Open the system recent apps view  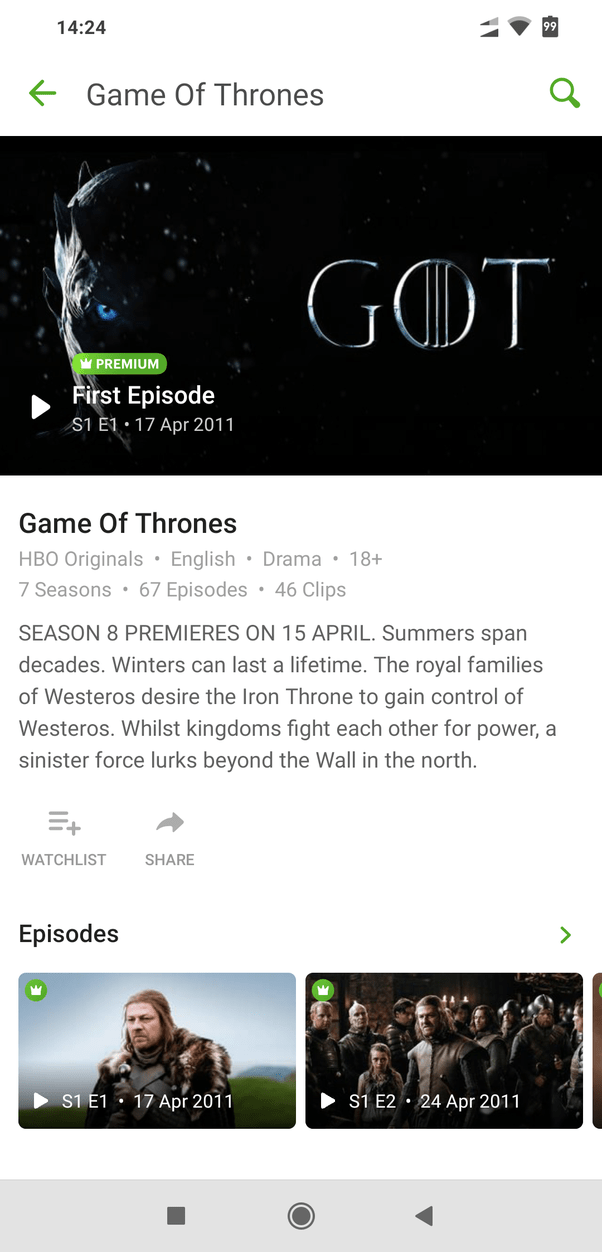click(x=176, y=1215)
